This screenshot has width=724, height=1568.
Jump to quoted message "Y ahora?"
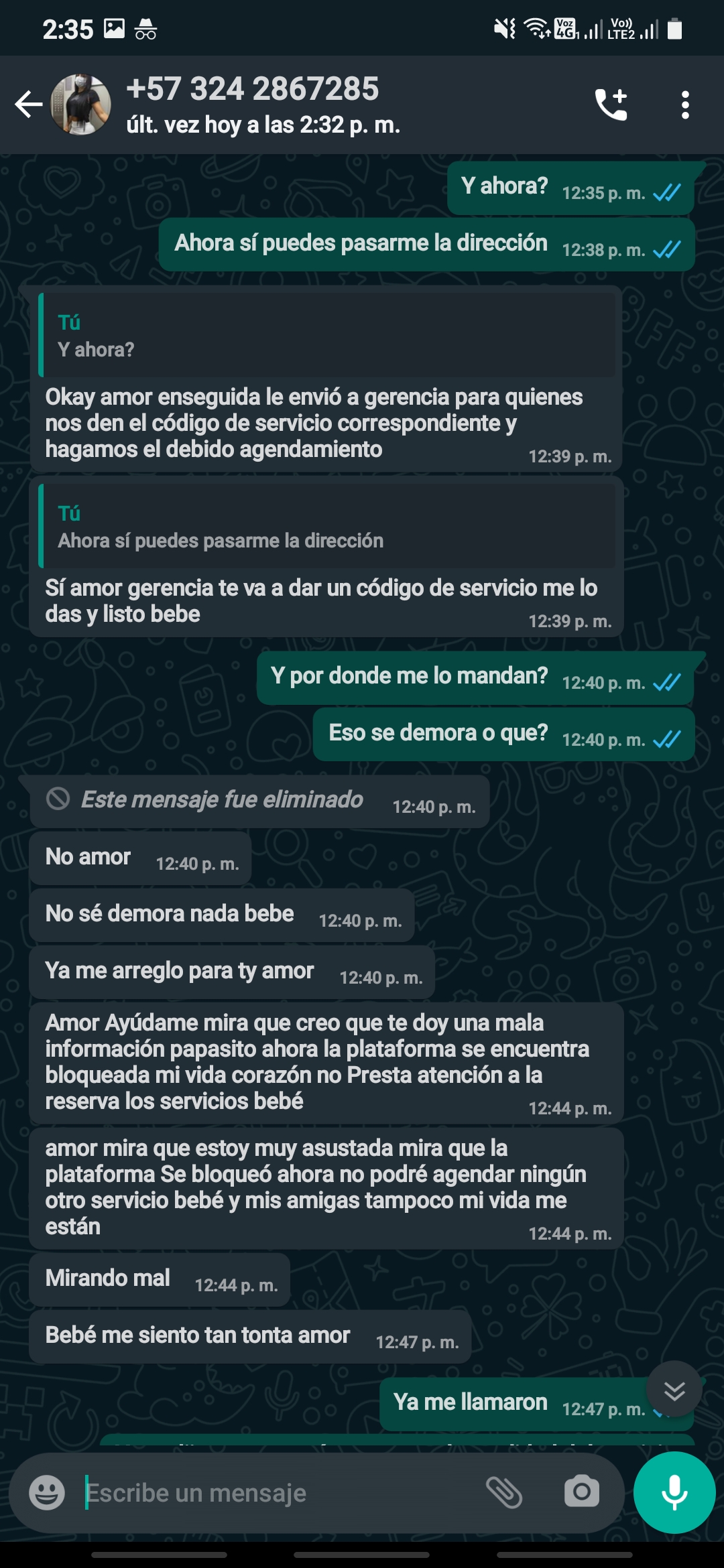pos(327,336)
